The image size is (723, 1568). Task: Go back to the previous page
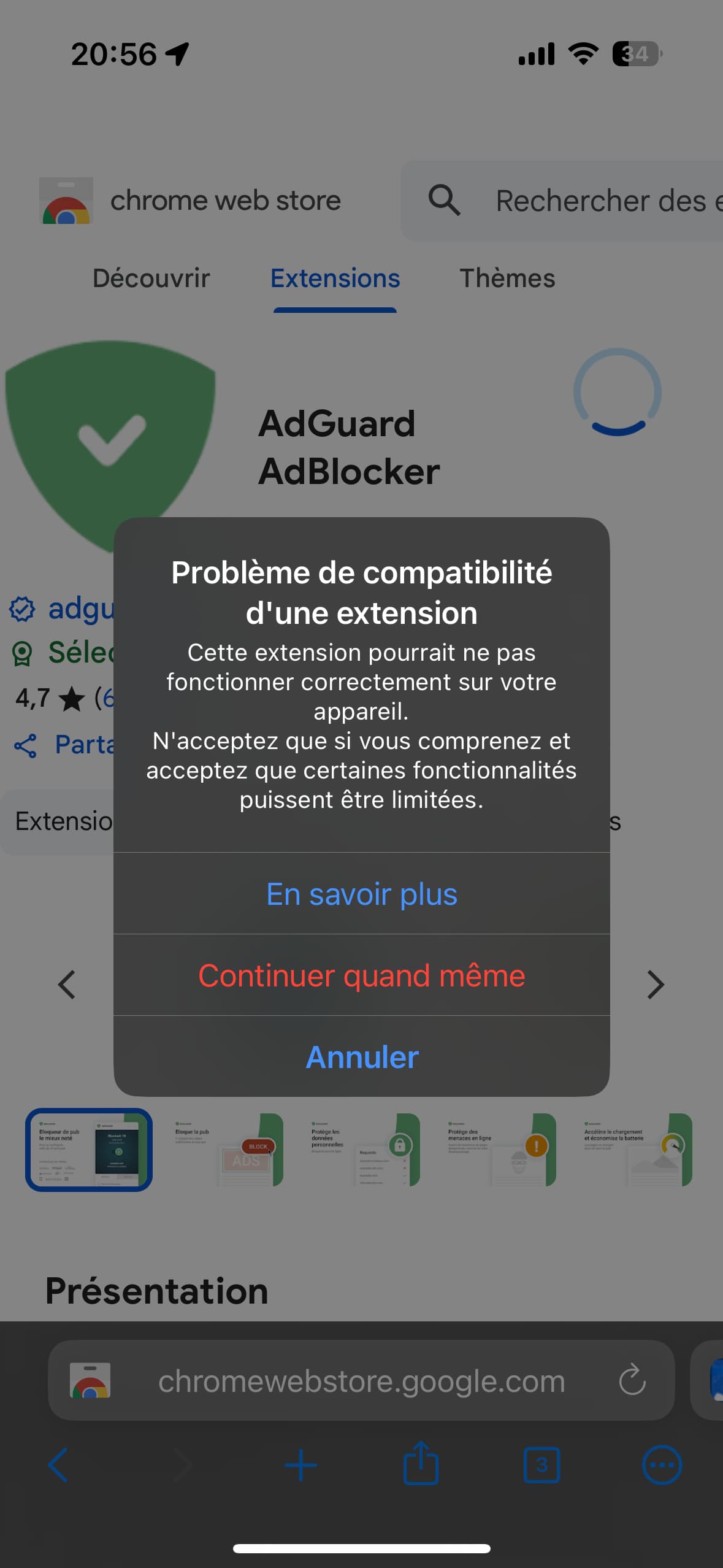coord(58,1465)
